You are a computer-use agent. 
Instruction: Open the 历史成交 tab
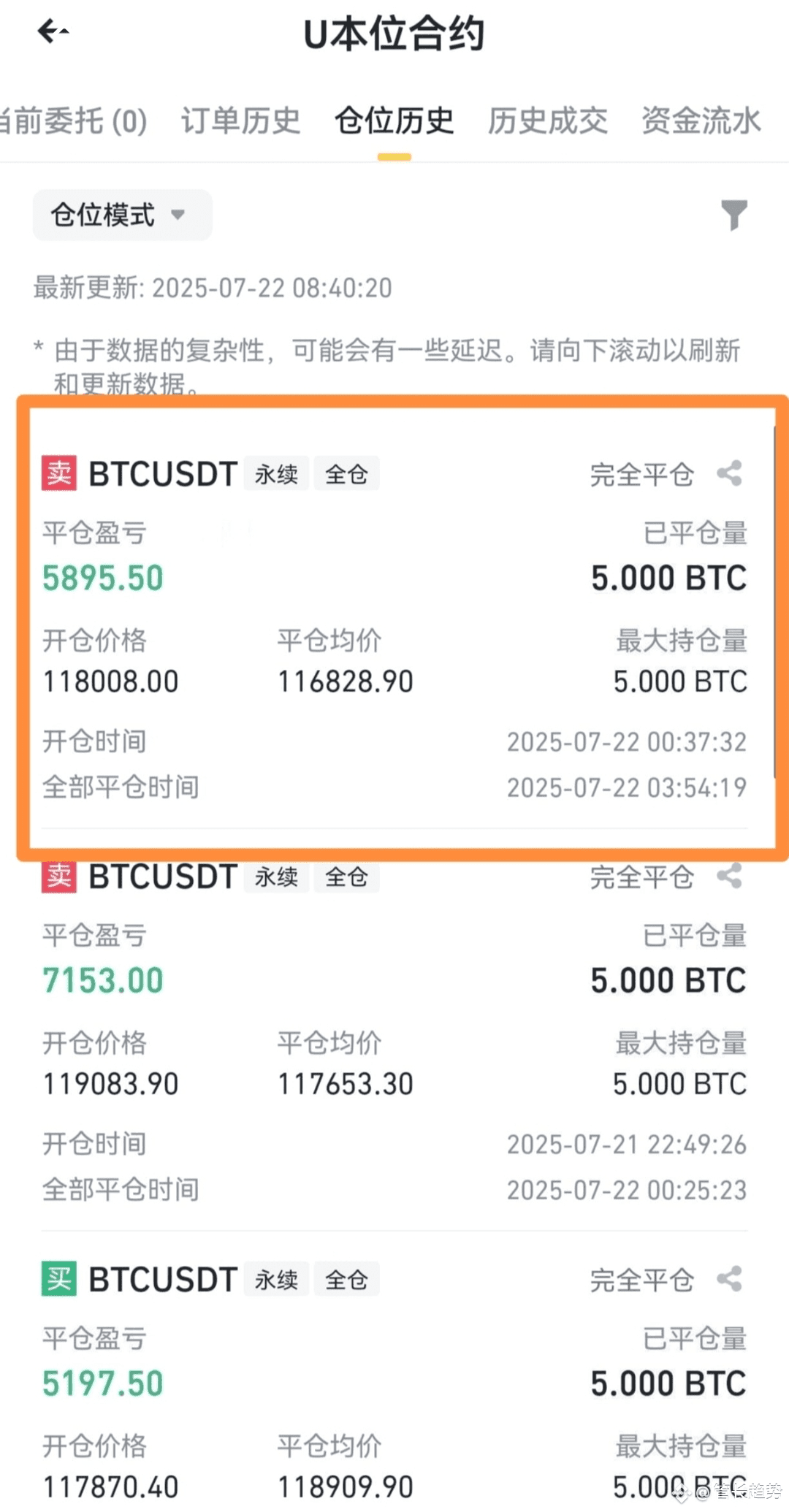click(548, 121)
